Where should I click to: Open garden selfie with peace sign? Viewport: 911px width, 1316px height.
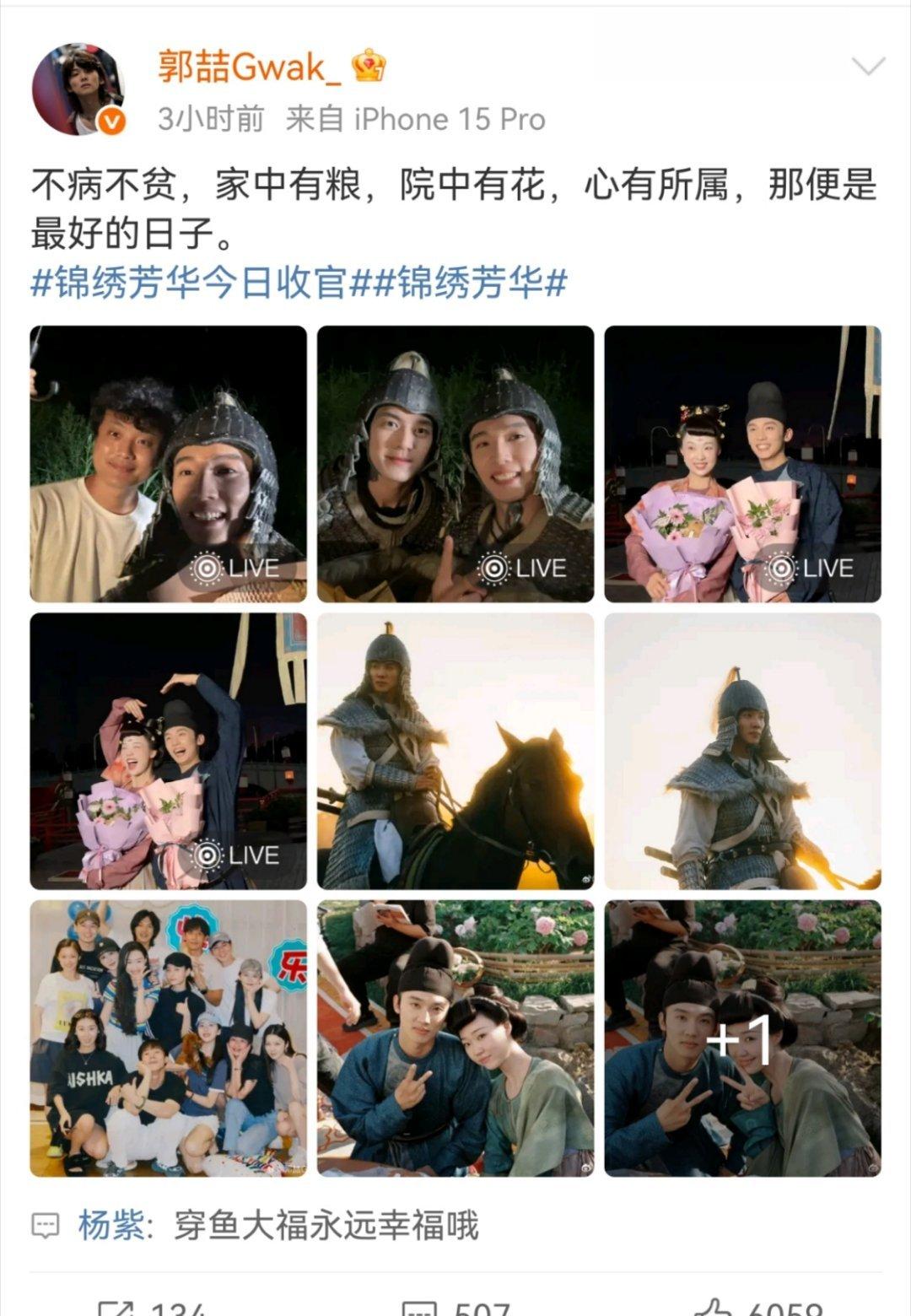click(x=455, y=1038)
